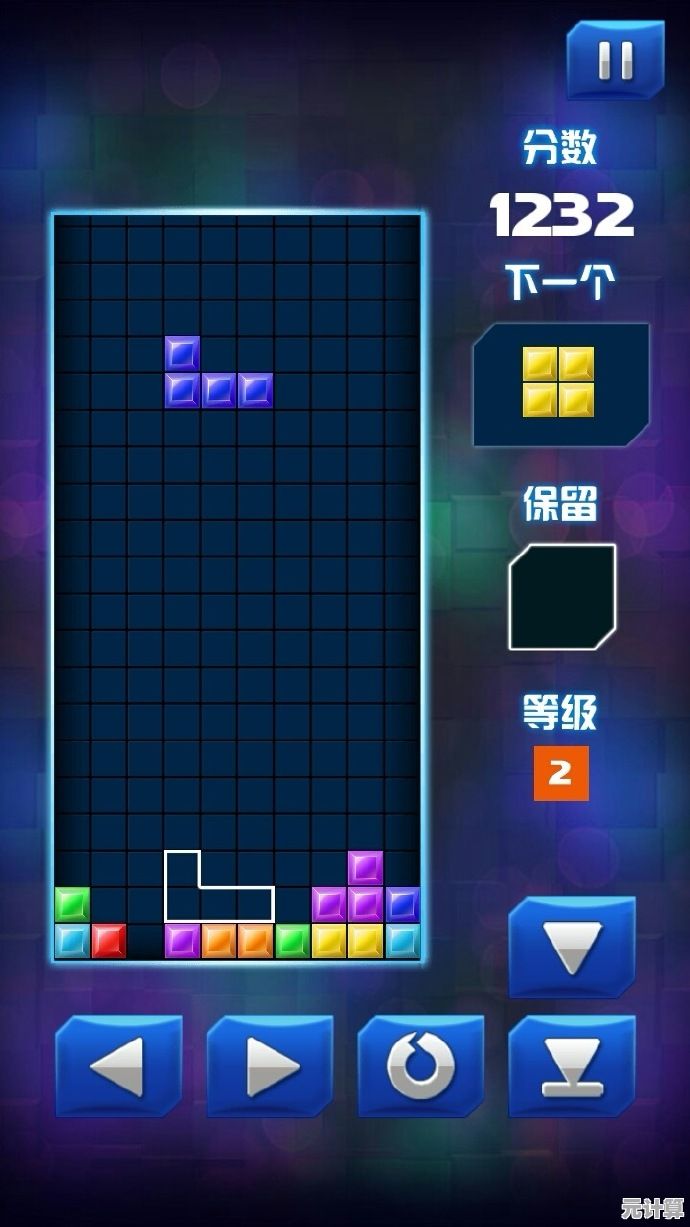Hard drop the piece to the bottom
Screen dimensions: 690x1227
(x=572, y=1066)
